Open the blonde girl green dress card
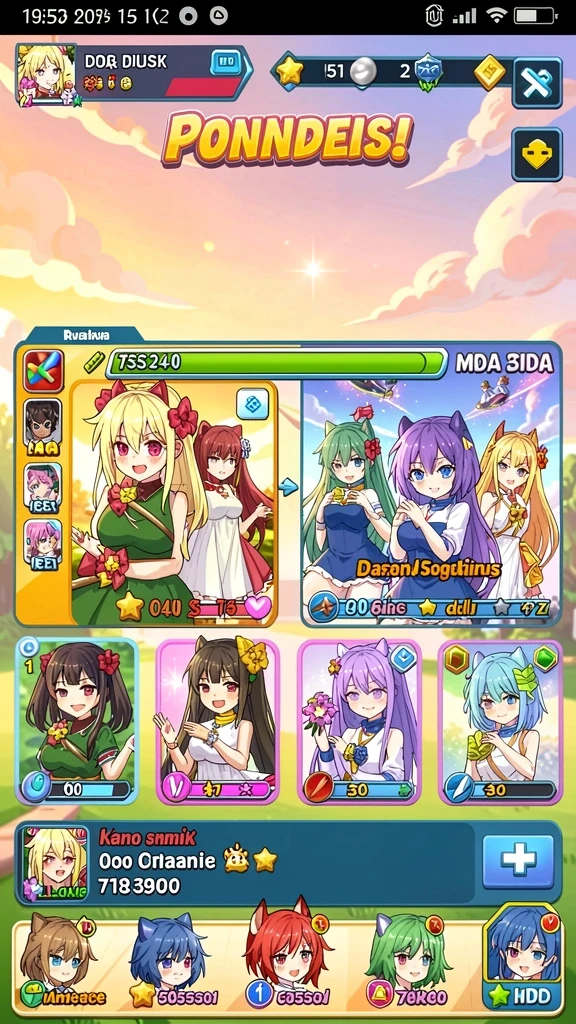The height and width of the screenshot is (1024, 576). click(174, 504)
